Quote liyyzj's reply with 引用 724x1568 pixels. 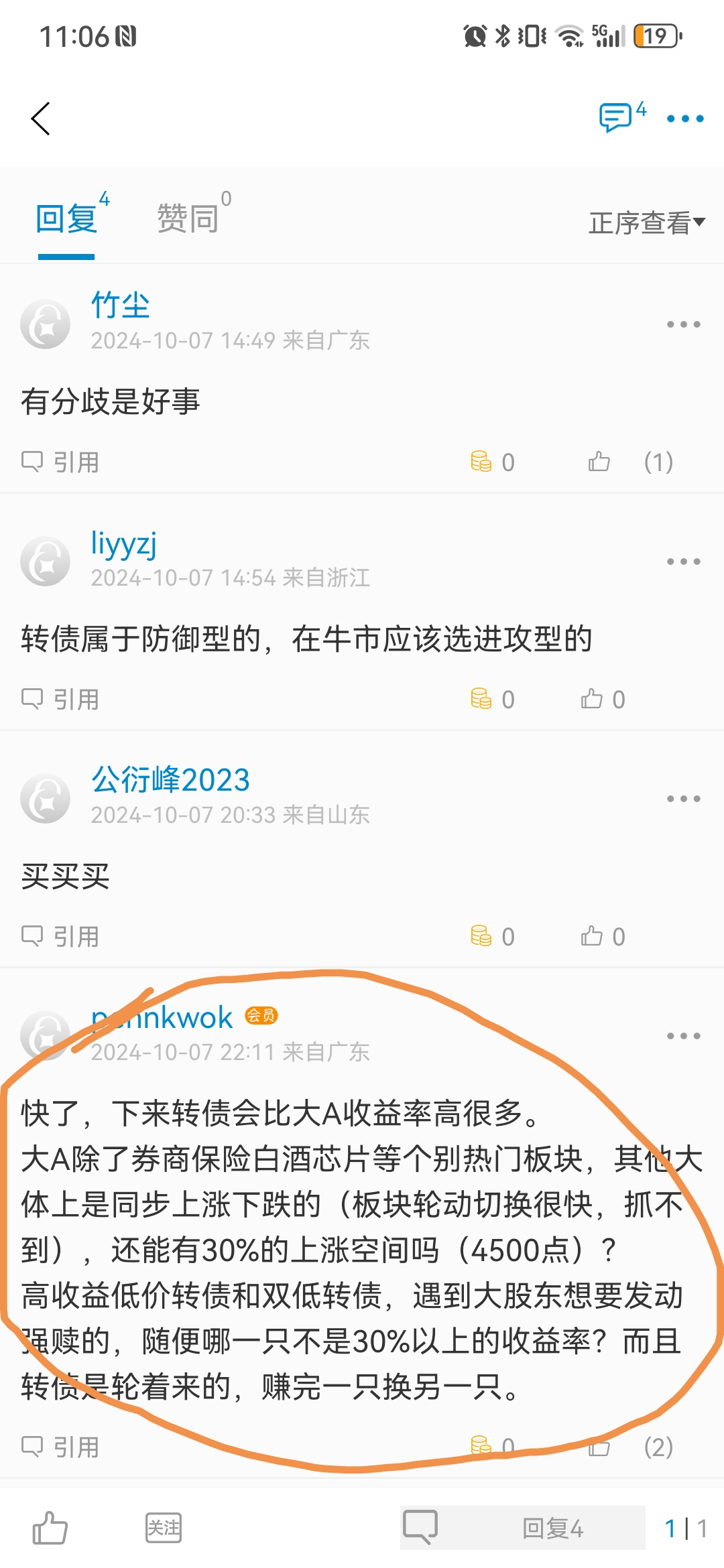[61, 699]
